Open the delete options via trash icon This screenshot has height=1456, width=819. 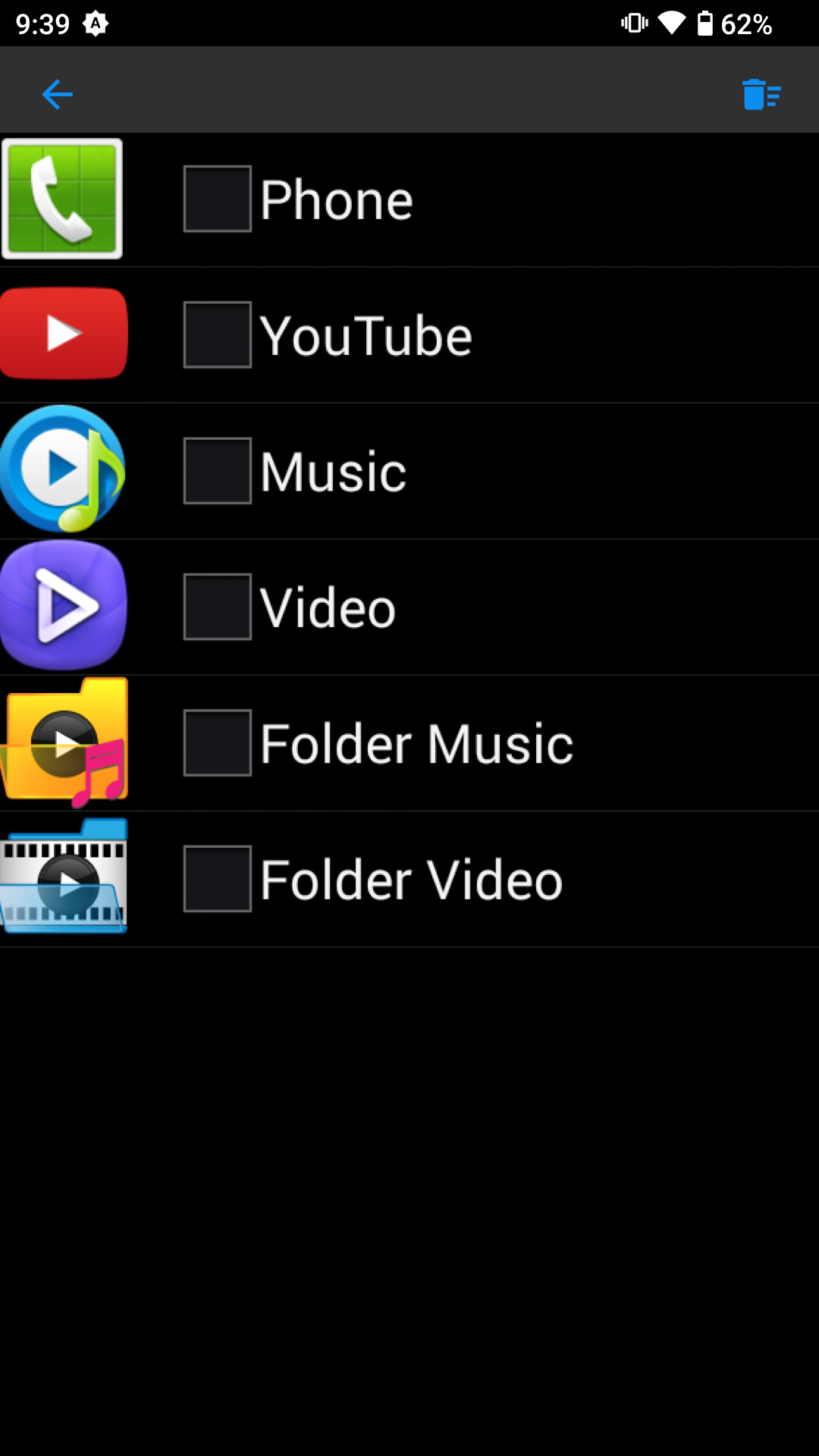point(761,94)
